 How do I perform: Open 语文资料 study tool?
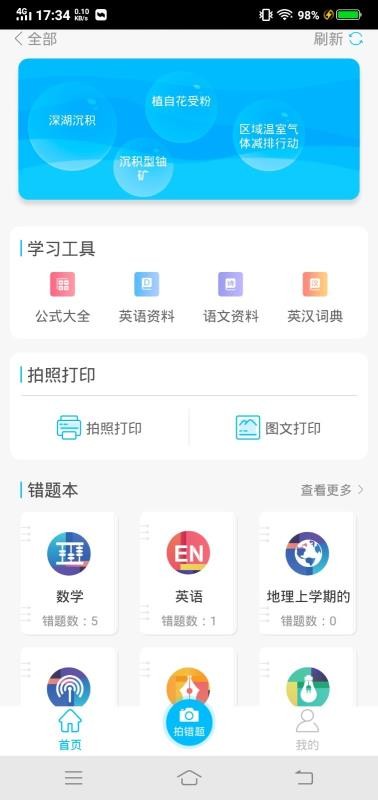coord(231,298)
